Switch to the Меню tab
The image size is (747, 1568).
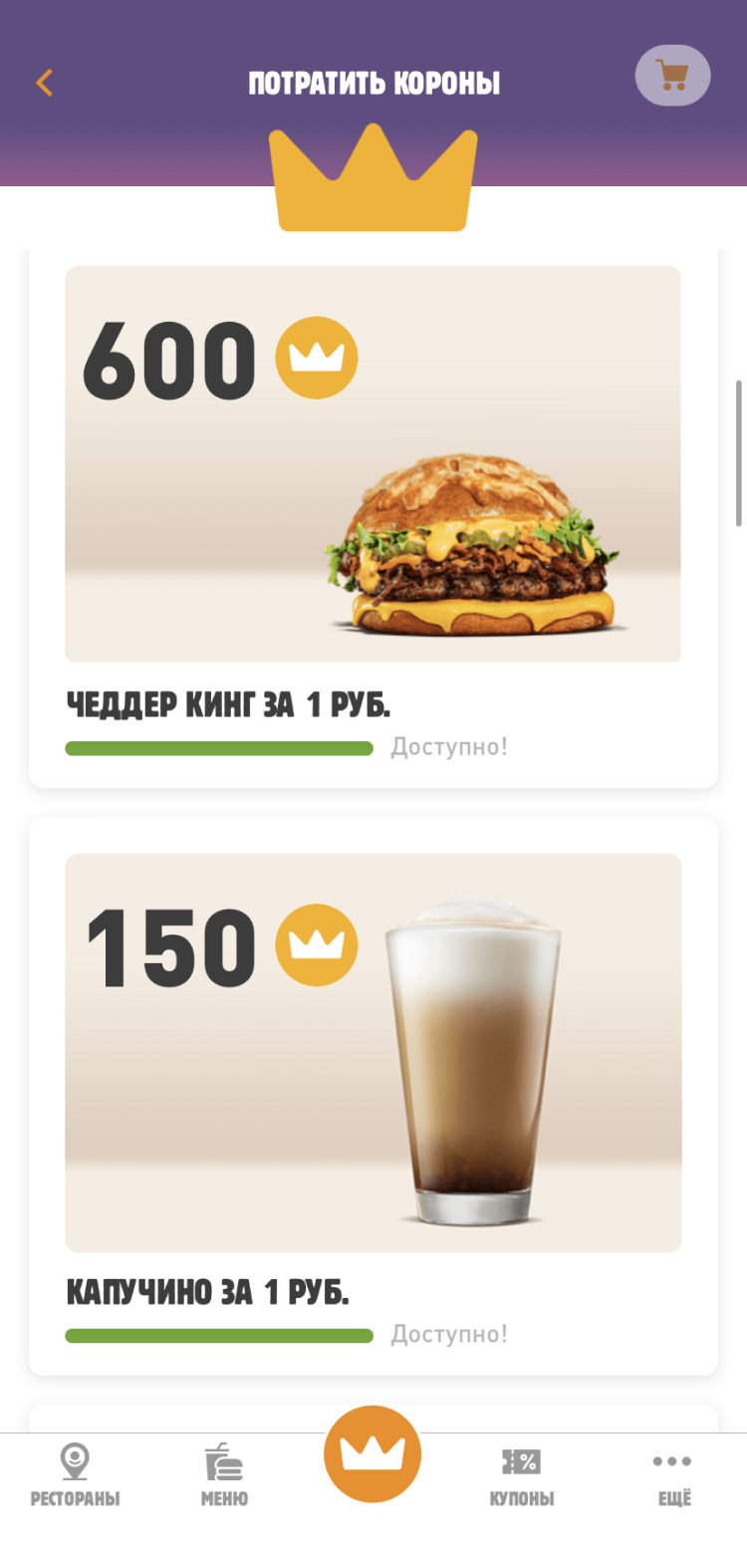click(224, 1476)
